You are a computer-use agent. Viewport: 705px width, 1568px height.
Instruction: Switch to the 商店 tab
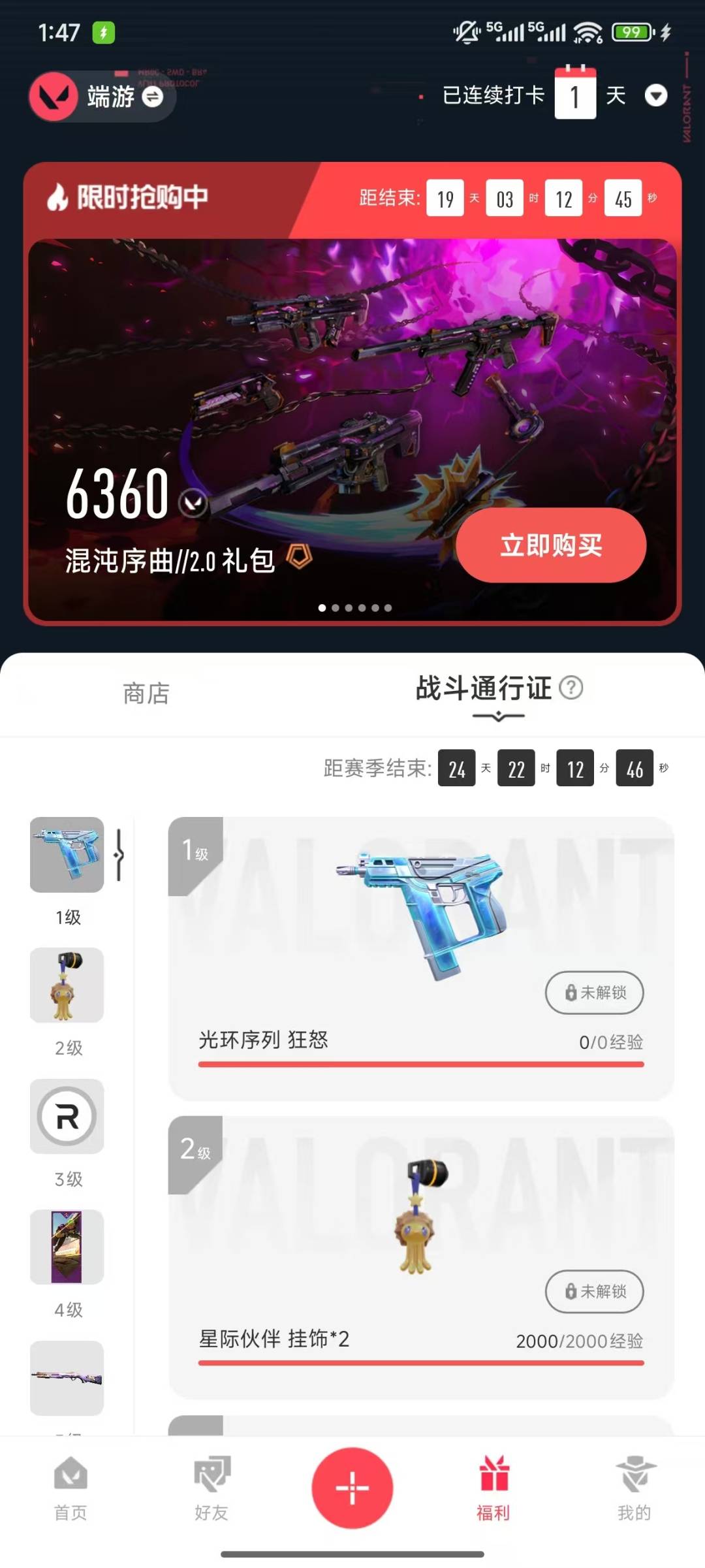click(x=146, y=694)
